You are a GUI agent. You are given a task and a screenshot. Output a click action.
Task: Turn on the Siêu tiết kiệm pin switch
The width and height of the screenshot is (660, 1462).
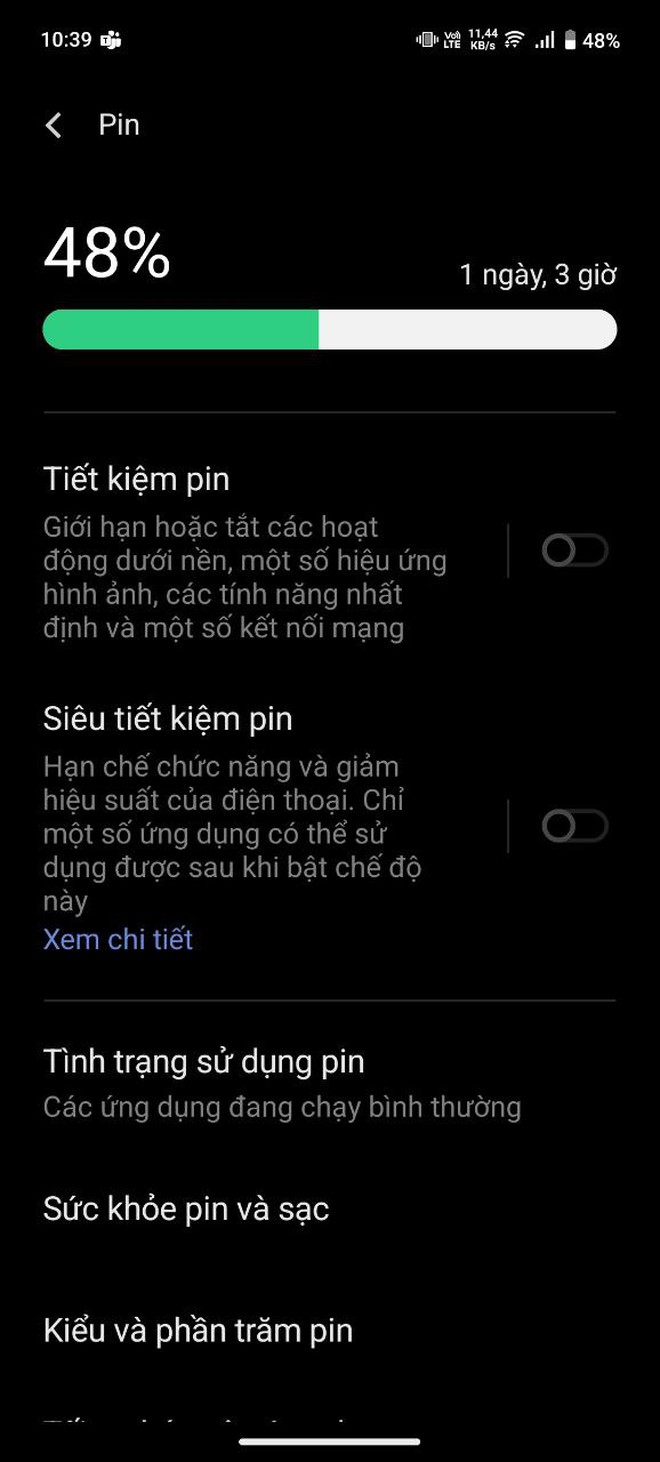point(574,826)
